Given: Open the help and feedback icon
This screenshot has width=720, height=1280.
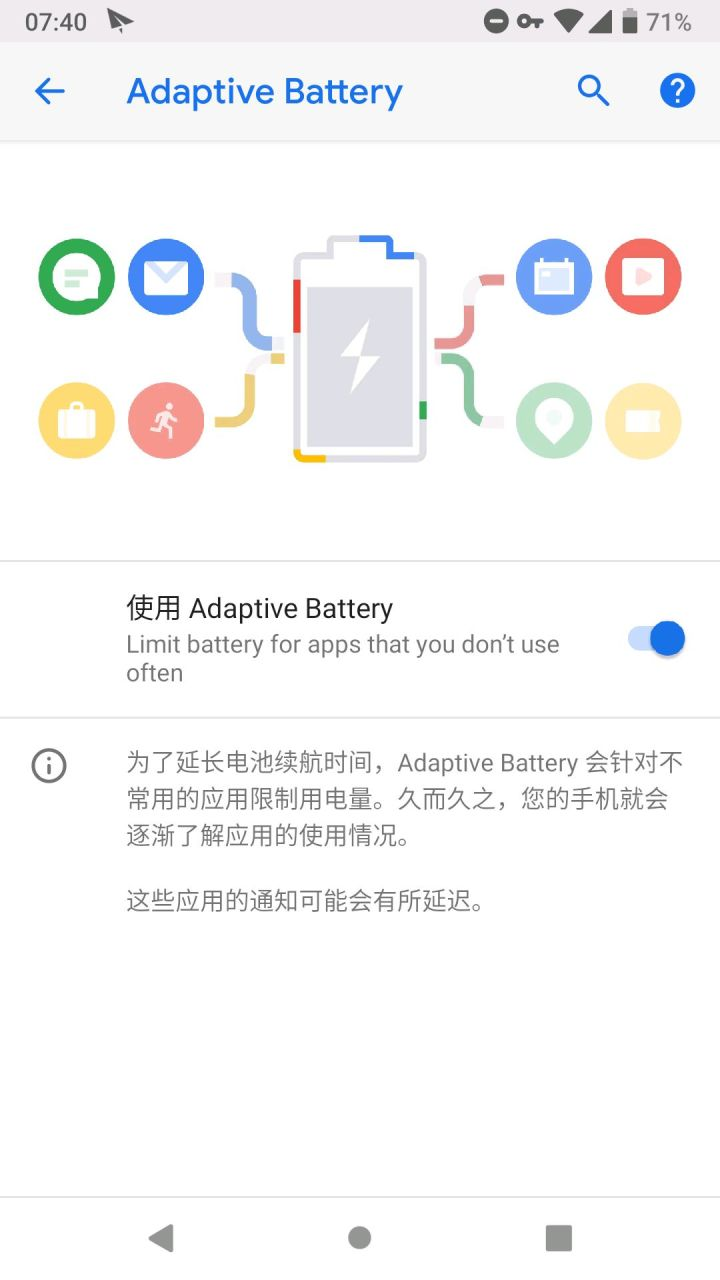Looking at the screenshot, I should tap(677, 91).
